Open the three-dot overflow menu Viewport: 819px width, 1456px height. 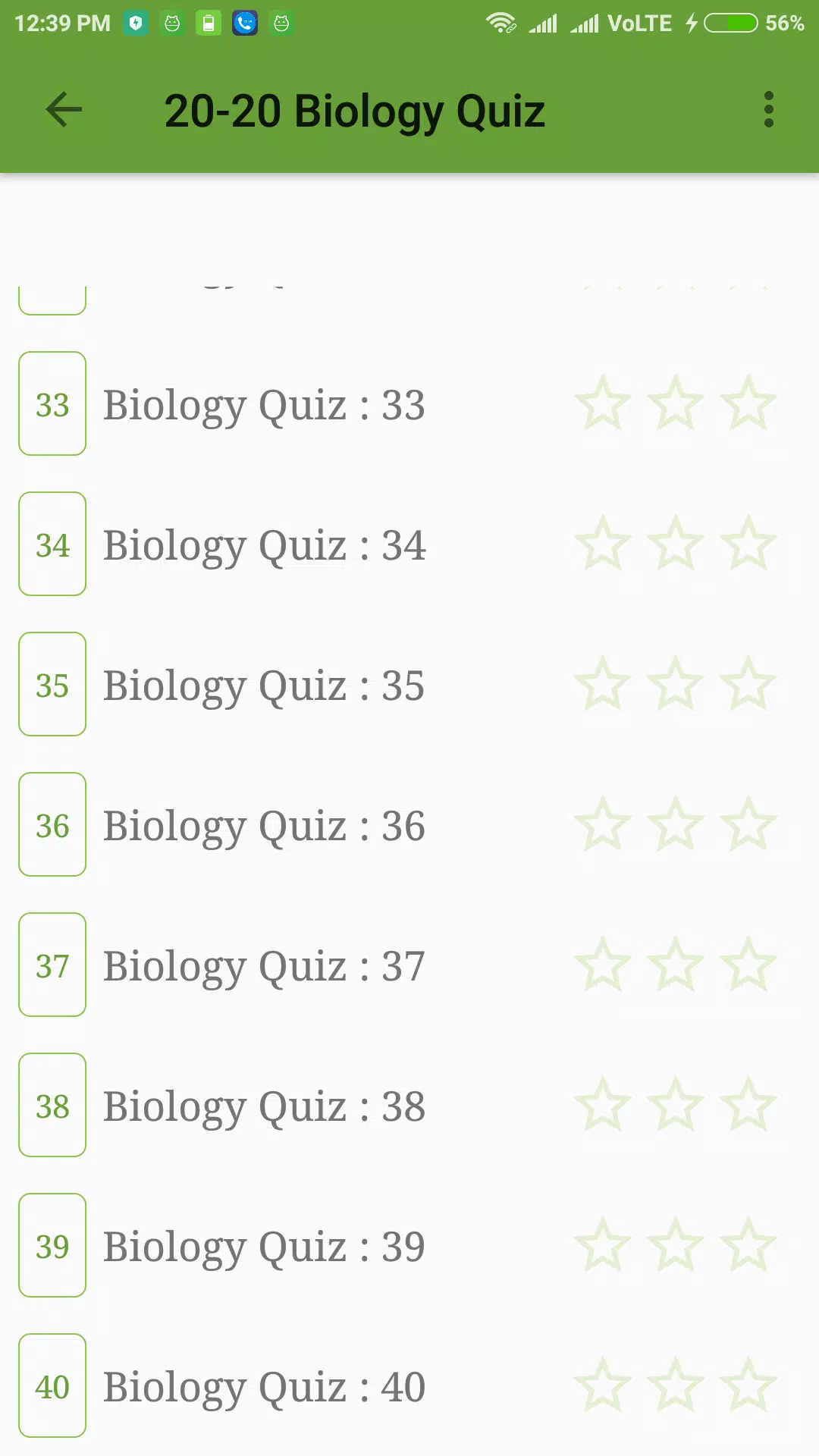click(x=768, y=110)
